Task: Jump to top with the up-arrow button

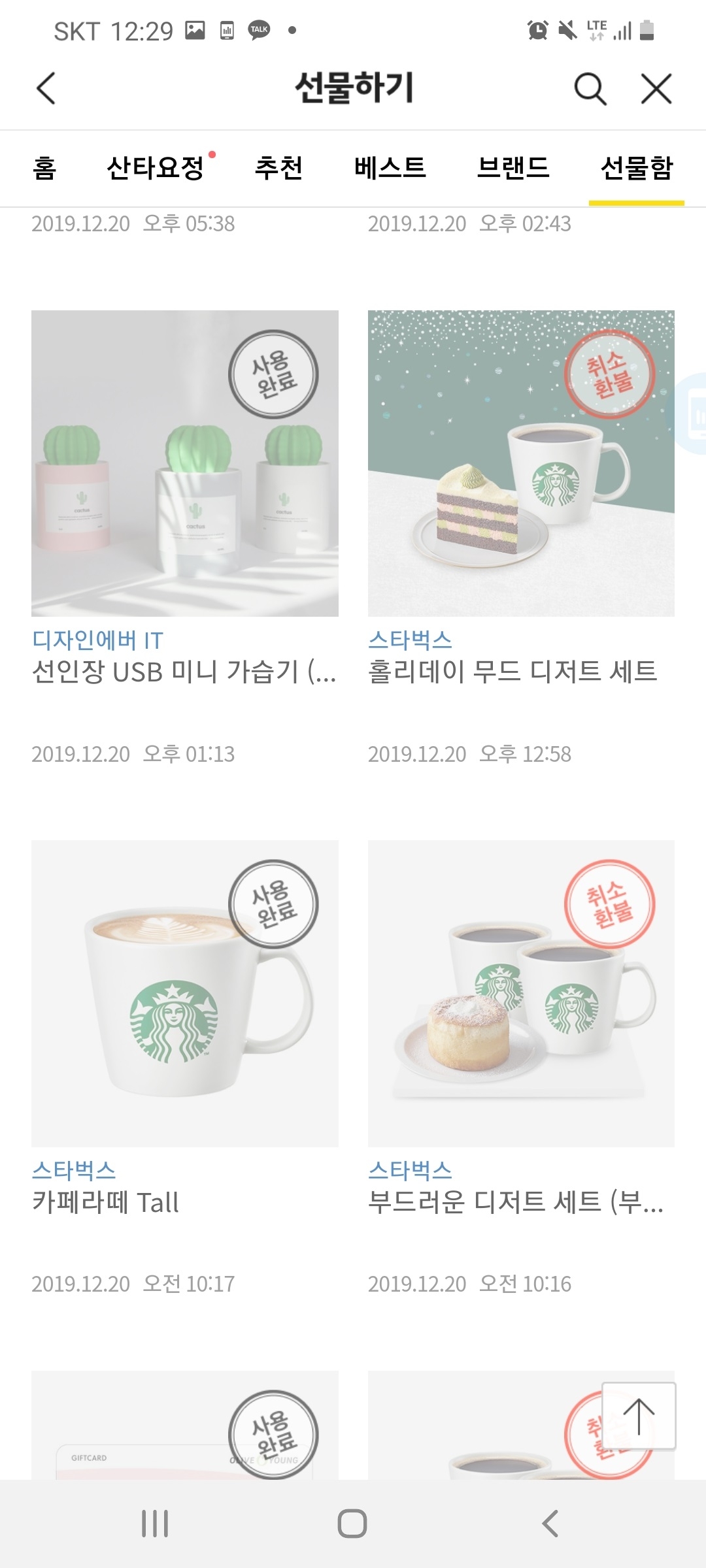Action: 639,1416
